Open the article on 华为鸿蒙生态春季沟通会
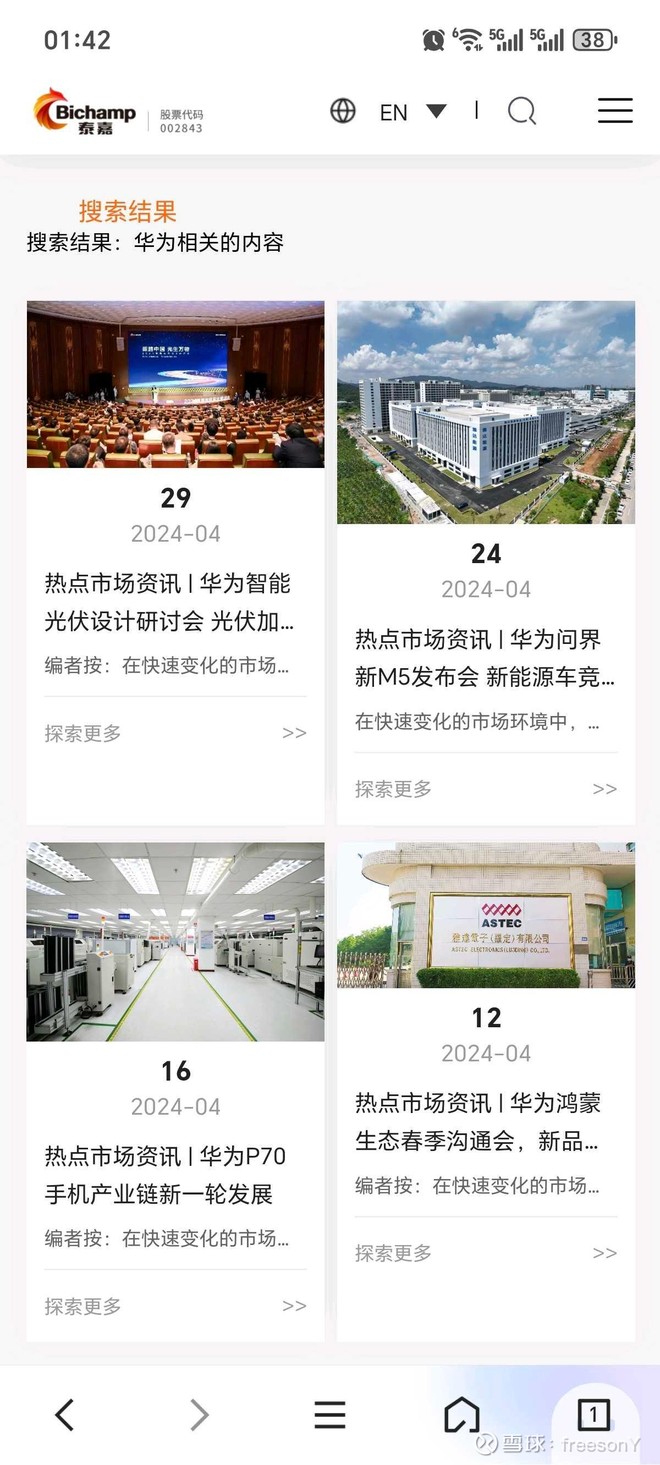This screenshot has height=1465, width=660. tap(478, 1122)
